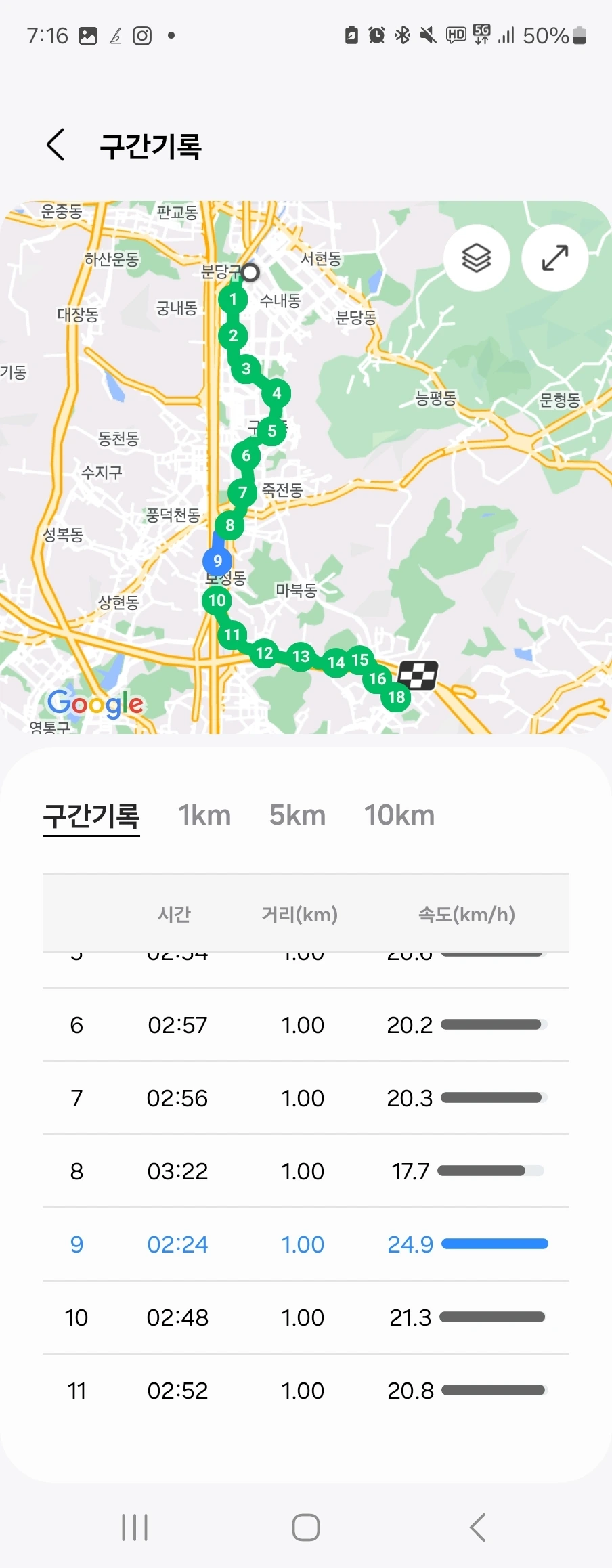The height and width of the screenshot is (1568, 612).
Task: Select the 구간기록 tab
Action: tap(91, 816)
